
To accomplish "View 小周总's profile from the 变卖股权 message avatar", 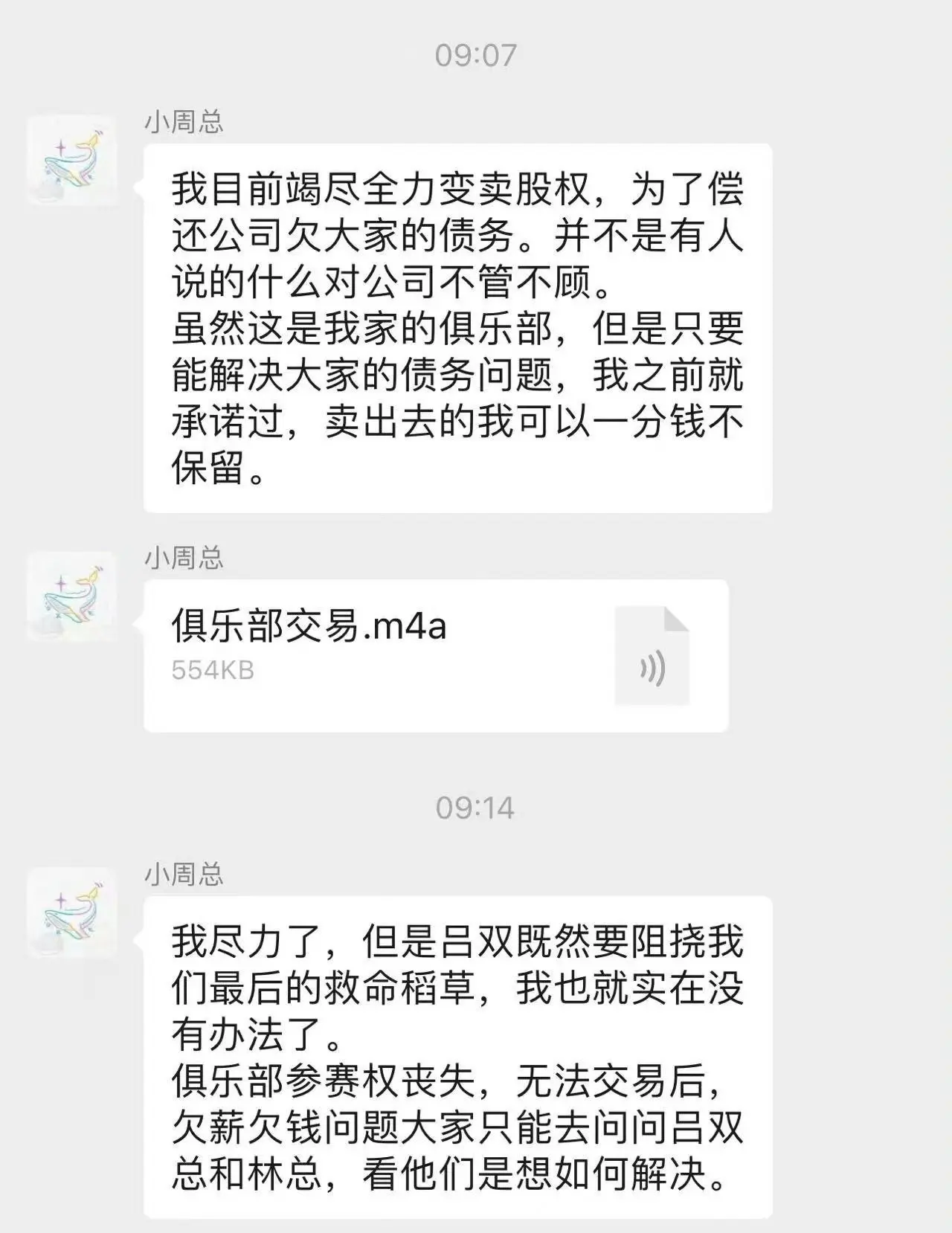I will pyautogui.click(x=72, y=160).
